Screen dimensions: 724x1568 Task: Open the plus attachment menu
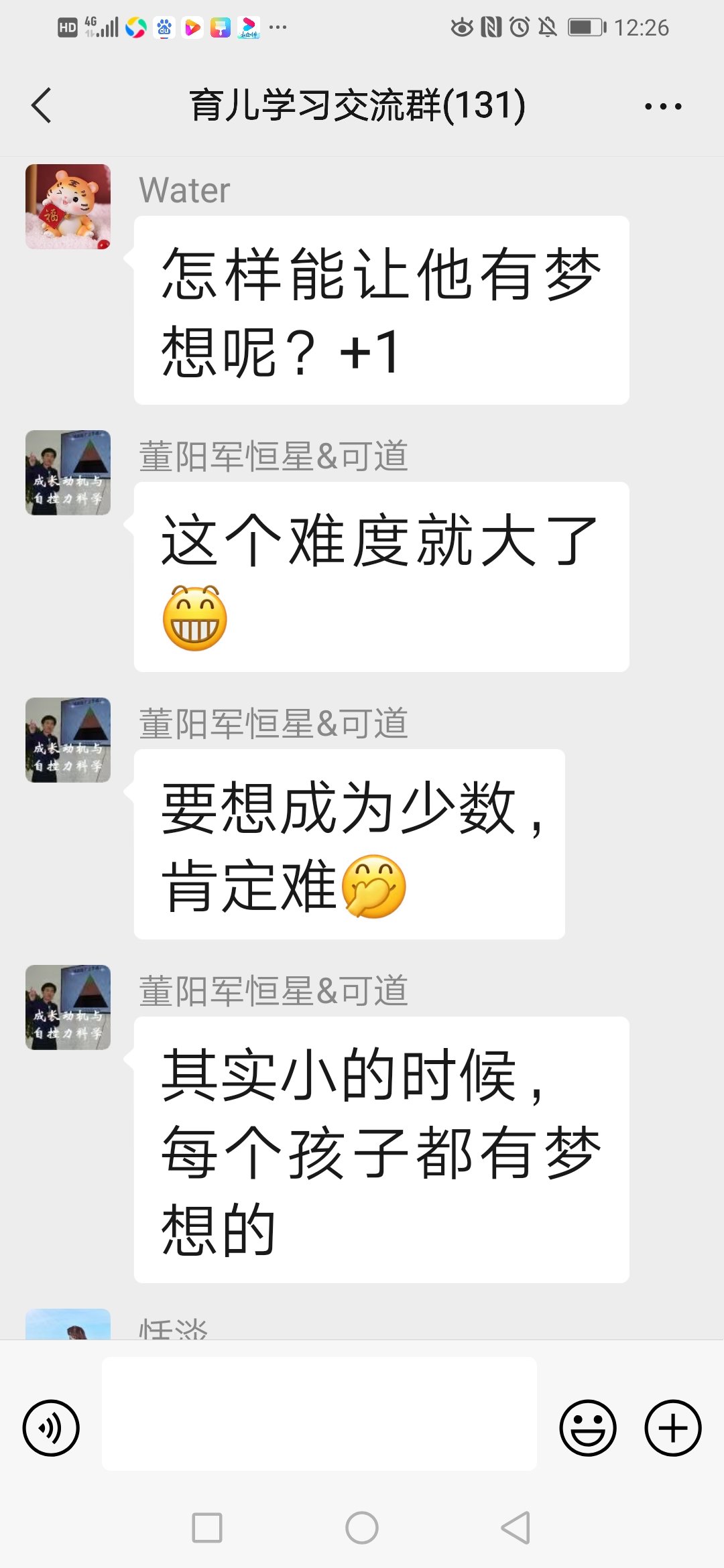673,1426
